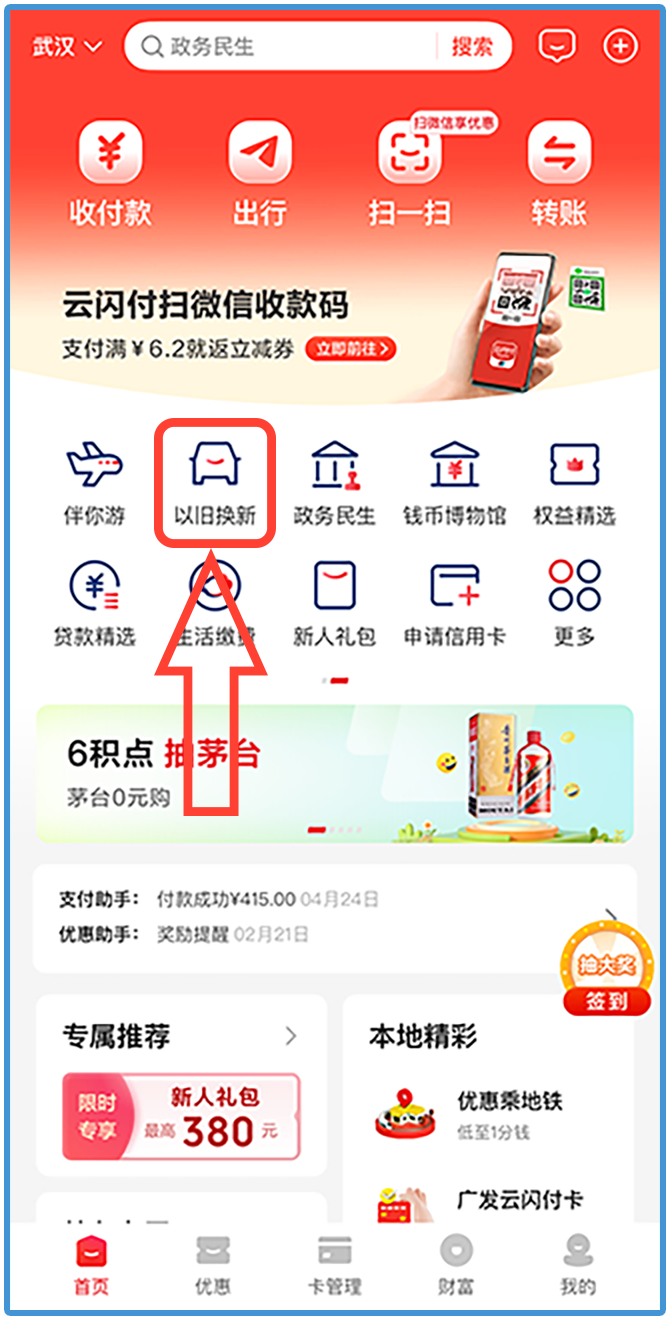Open the plus add menu
The height and width of the screenshot is (1320, 670).
point(620,46)
